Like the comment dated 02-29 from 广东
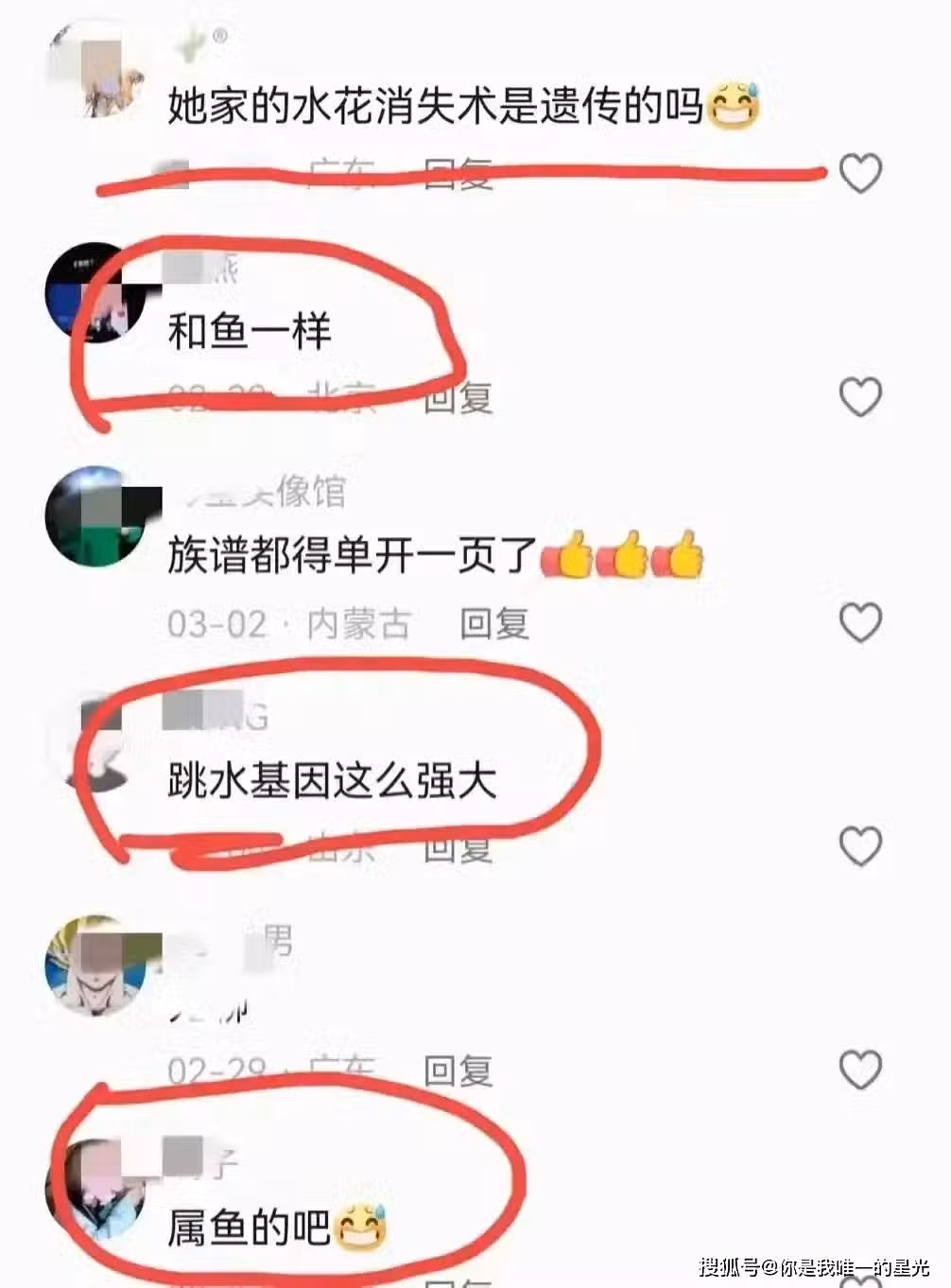Viewport: 951px width, 1288px height. tap(859, 1070)
